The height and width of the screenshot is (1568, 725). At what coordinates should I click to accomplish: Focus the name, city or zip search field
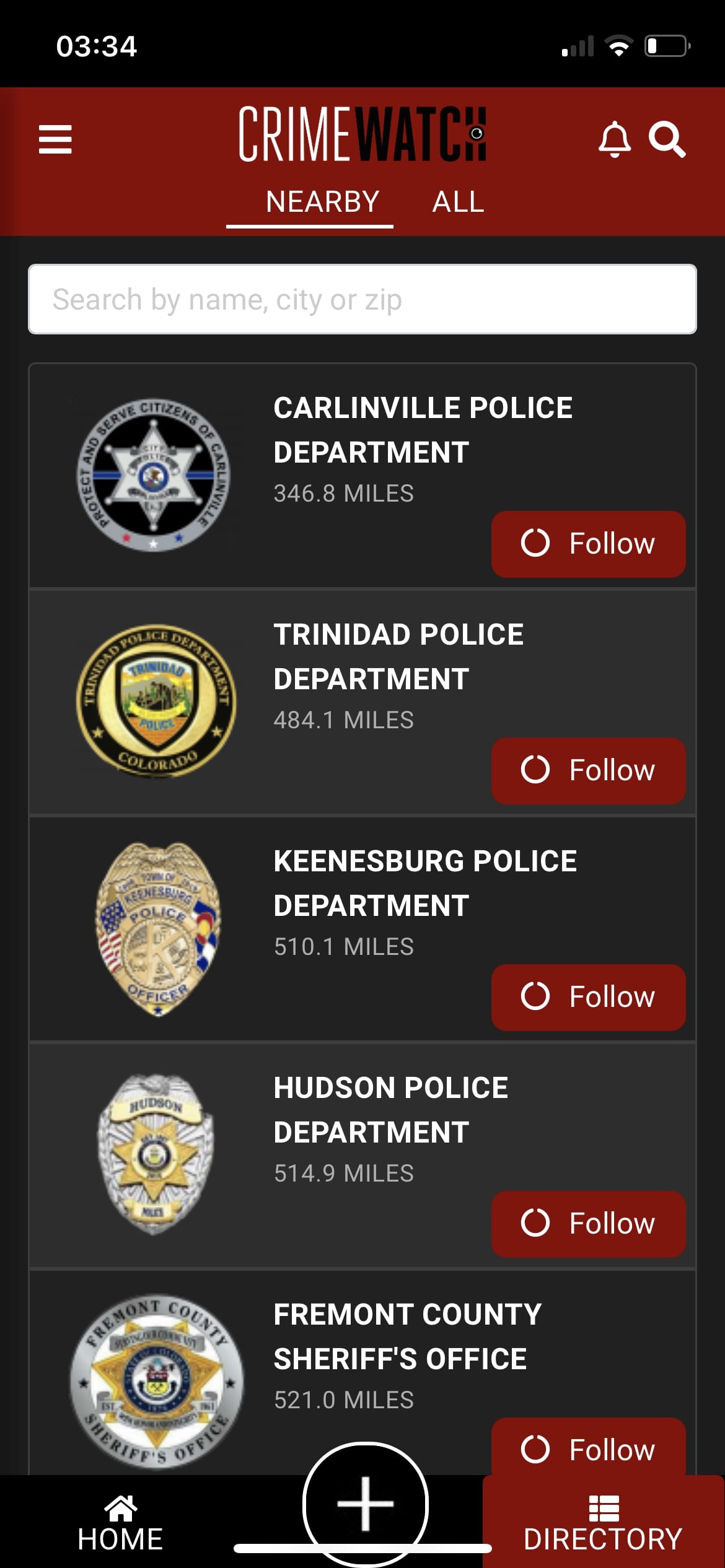point(362,299)
